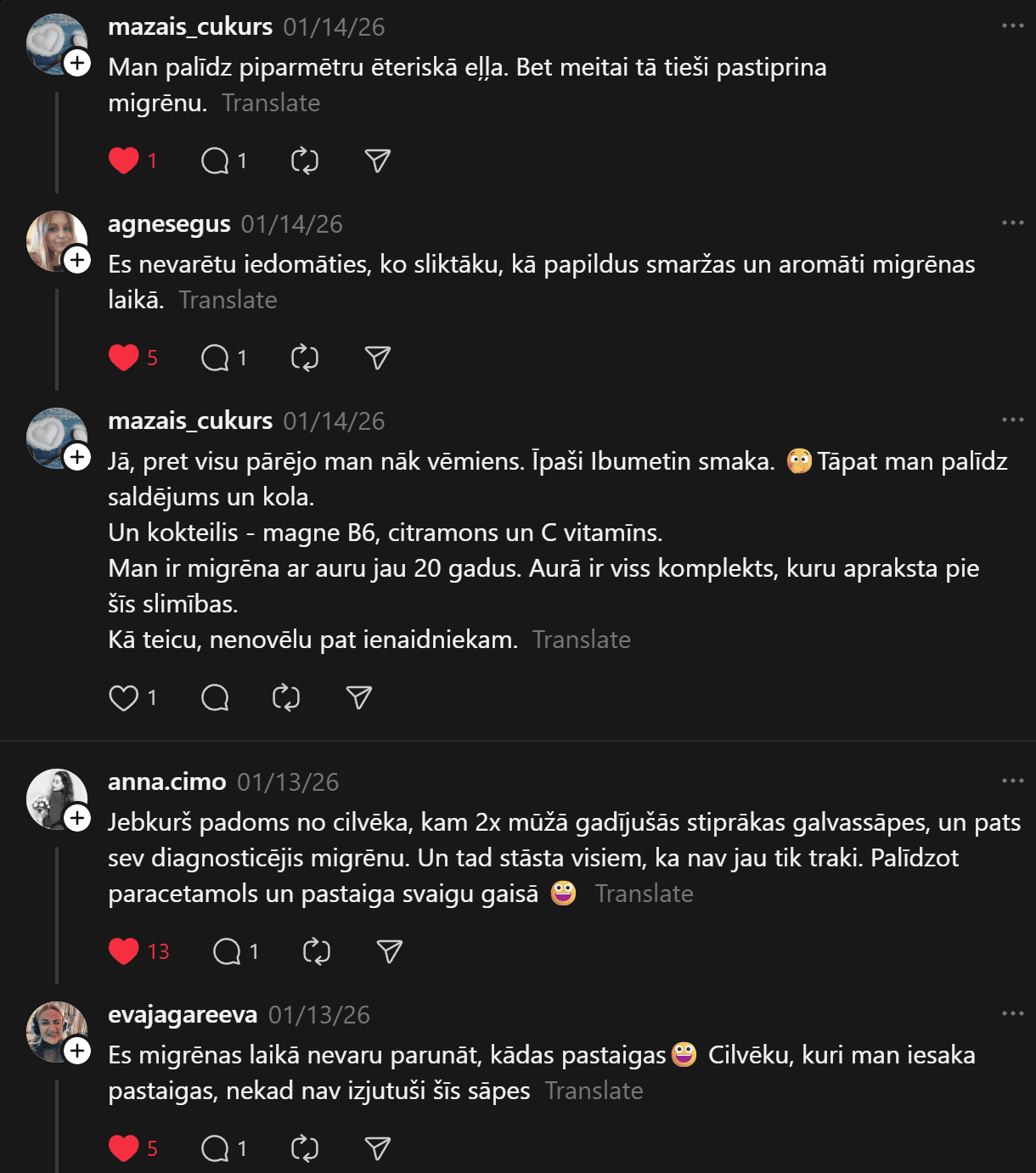
Task: Repost anna.cimo's comment
Action: (x=316, y=951)
